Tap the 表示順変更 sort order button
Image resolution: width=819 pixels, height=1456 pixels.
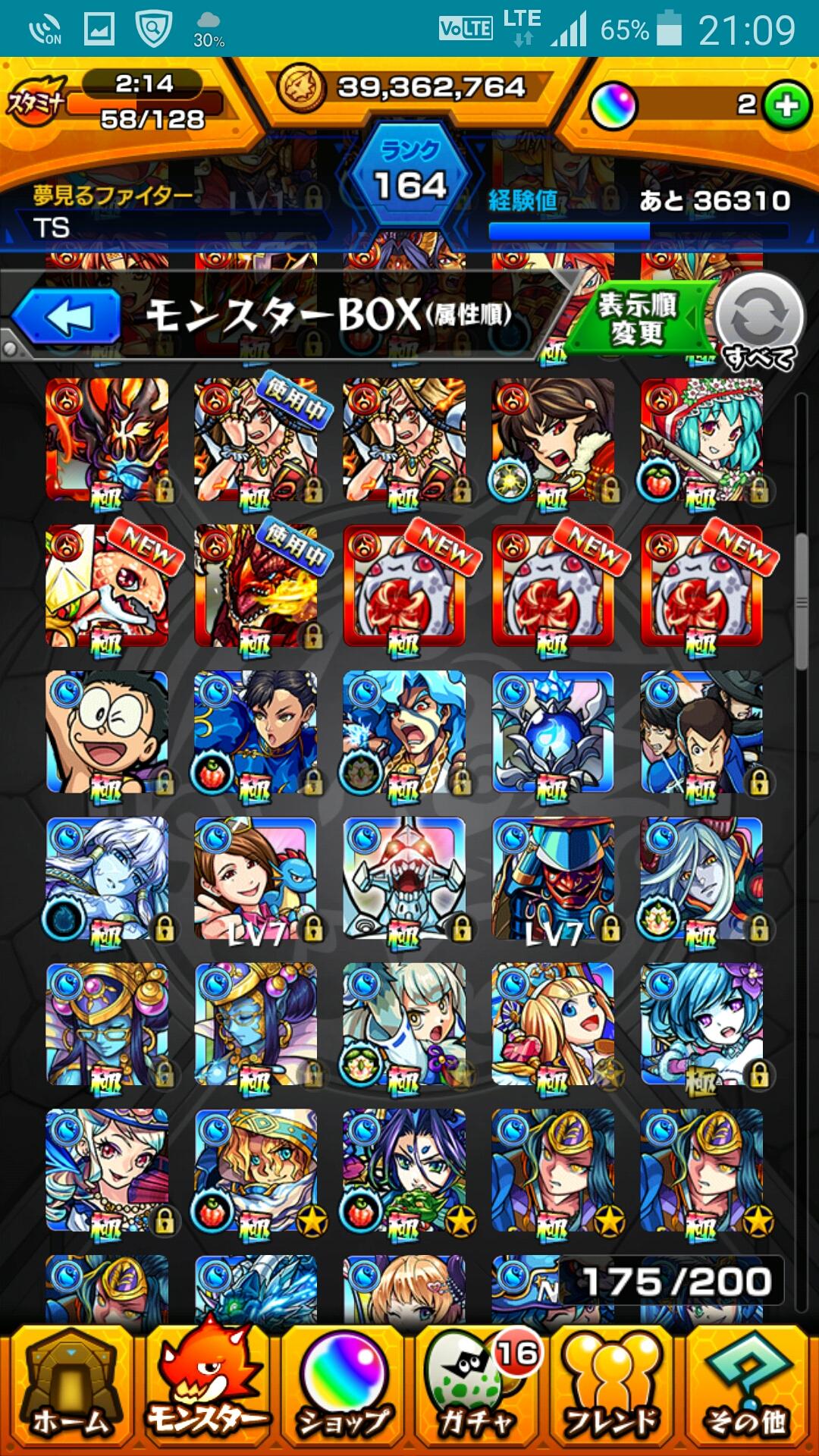pos(638,319)
